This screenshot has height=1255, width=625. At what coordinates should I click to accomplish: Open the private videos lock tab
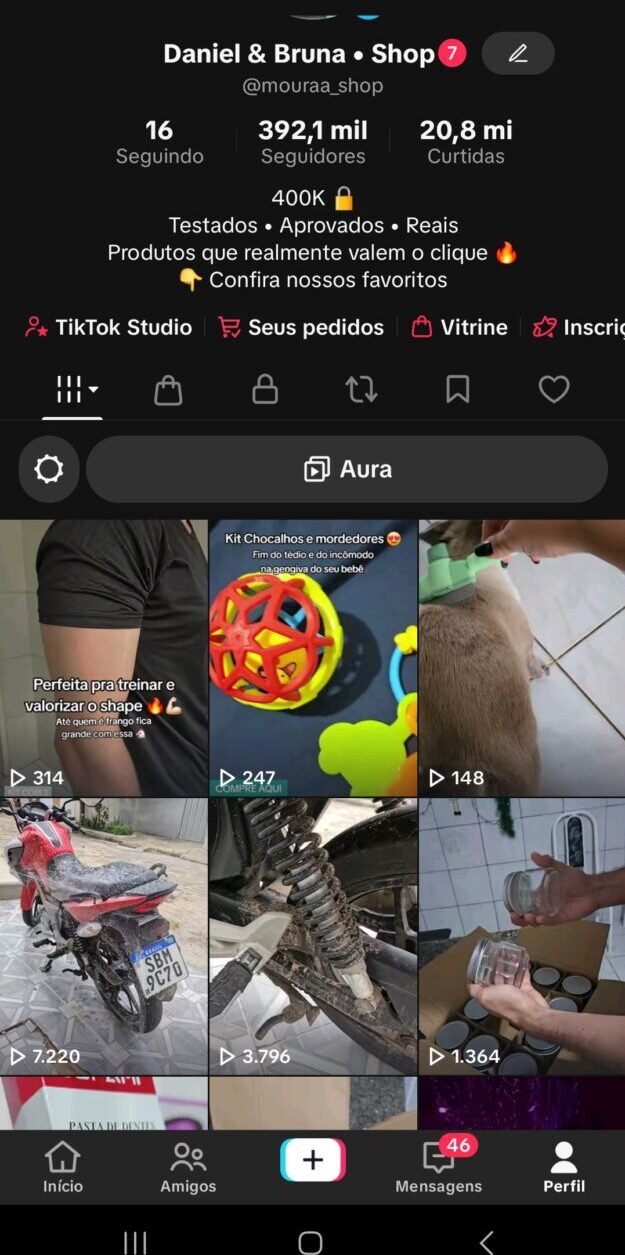click(x=265, y=390)
